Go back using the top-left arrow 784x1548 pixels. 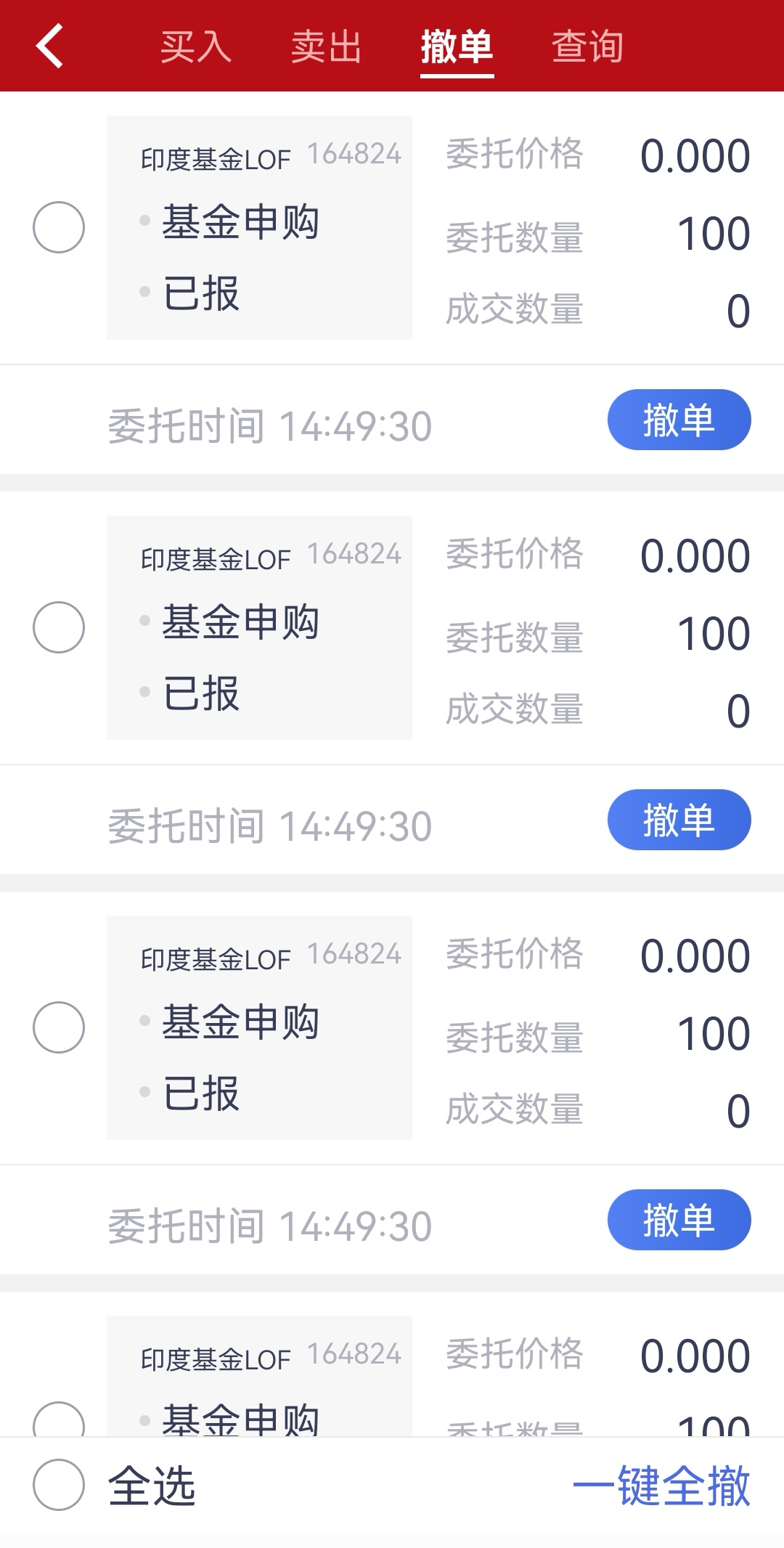coord(50,46)
